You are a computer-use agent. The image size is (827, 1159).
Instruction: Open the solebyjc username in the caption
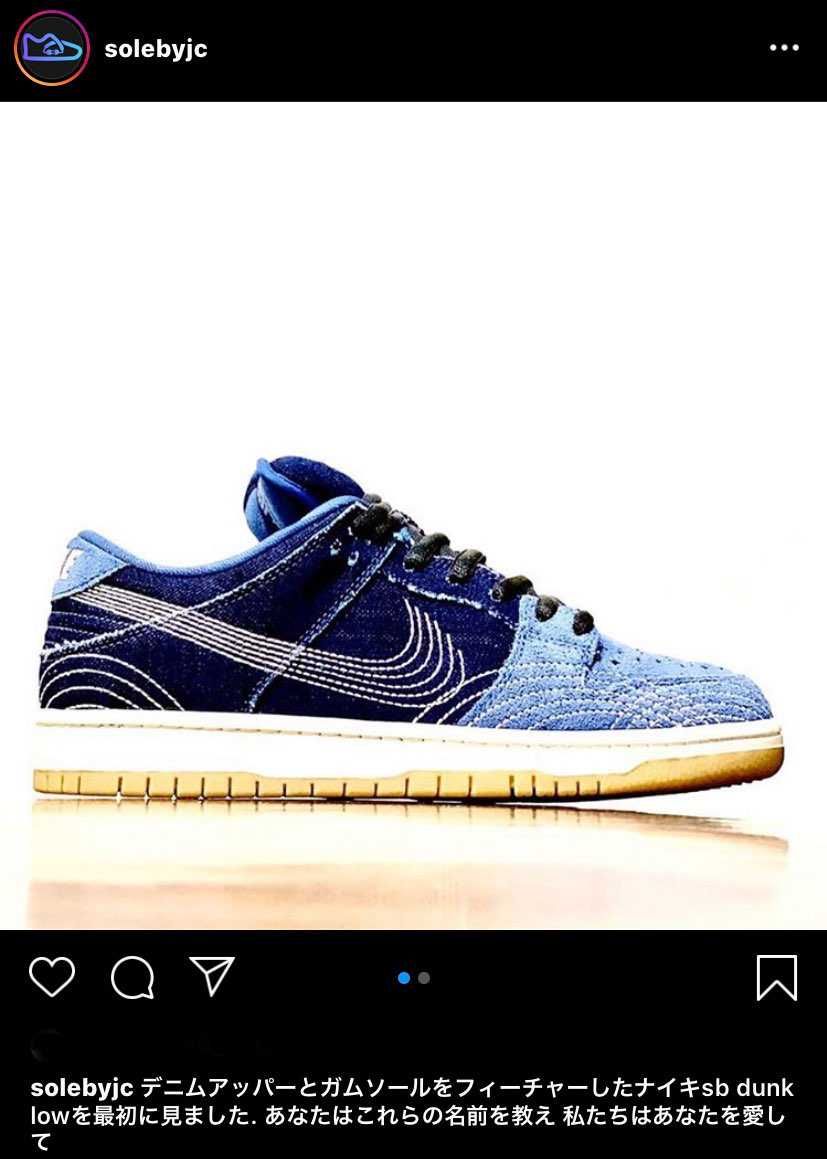tap(82, 1088)
